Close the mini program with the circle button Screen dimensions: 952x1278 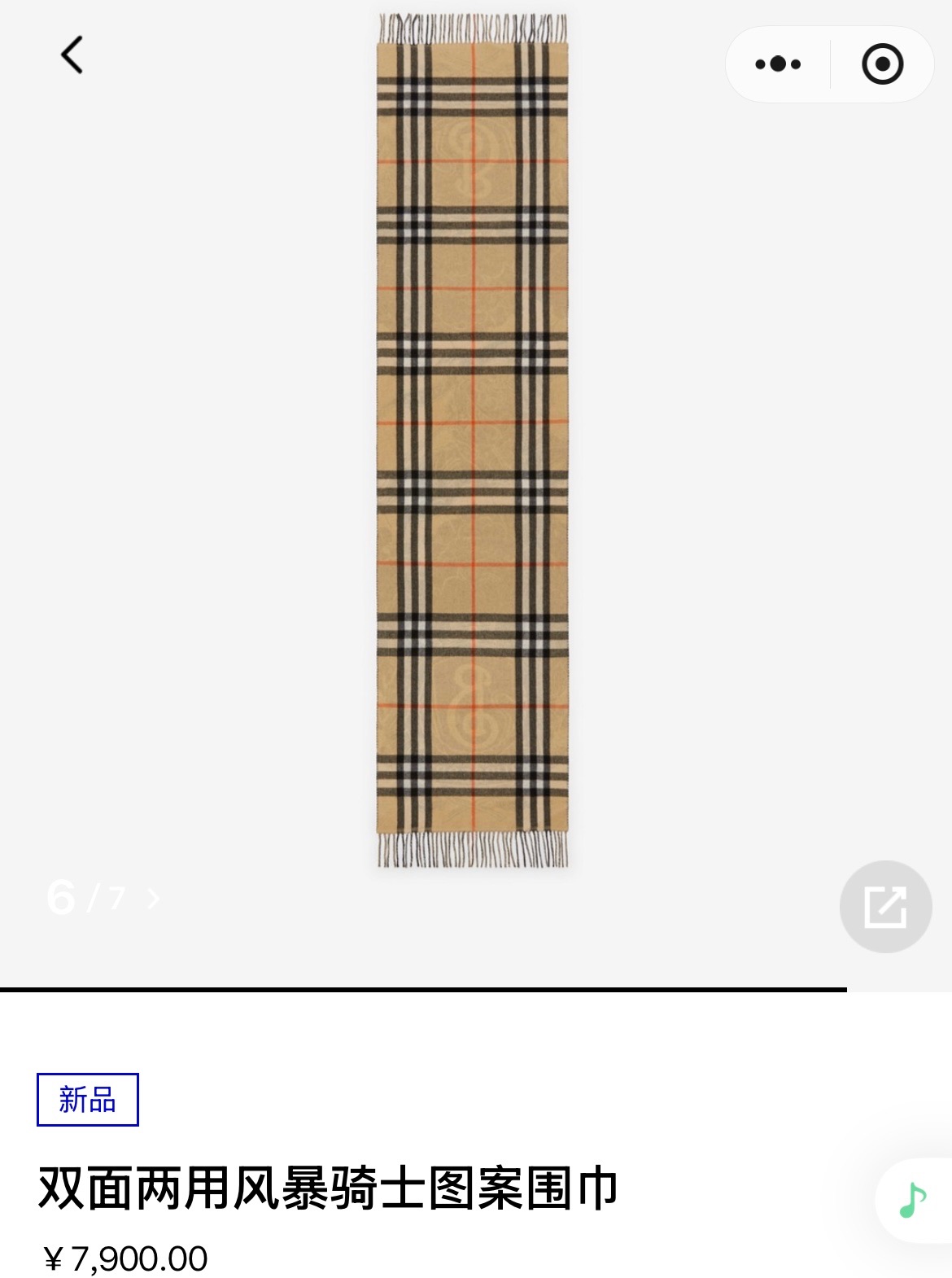pyautogui.click(x=882, y=64)
